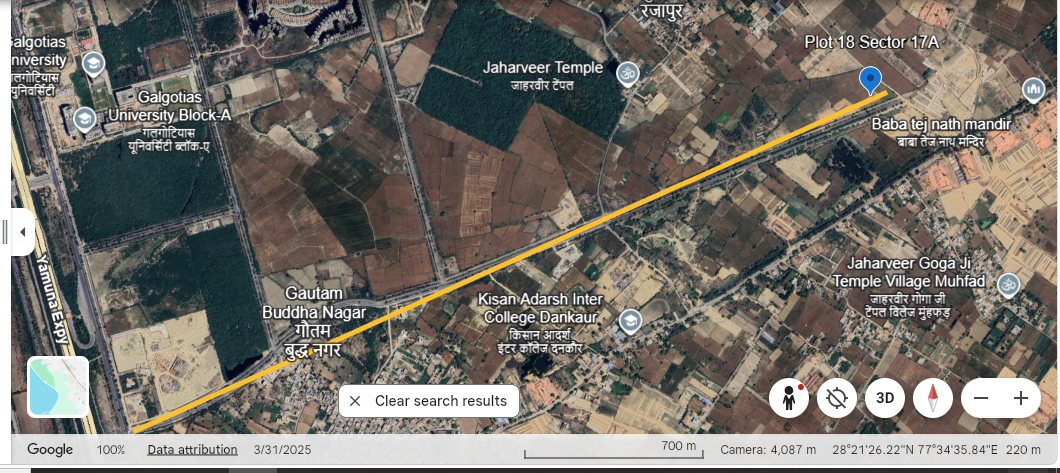Viewport: 1060px width, 473px height.
Task: Open the map style thumbnail
Action: tap(58, 387)
